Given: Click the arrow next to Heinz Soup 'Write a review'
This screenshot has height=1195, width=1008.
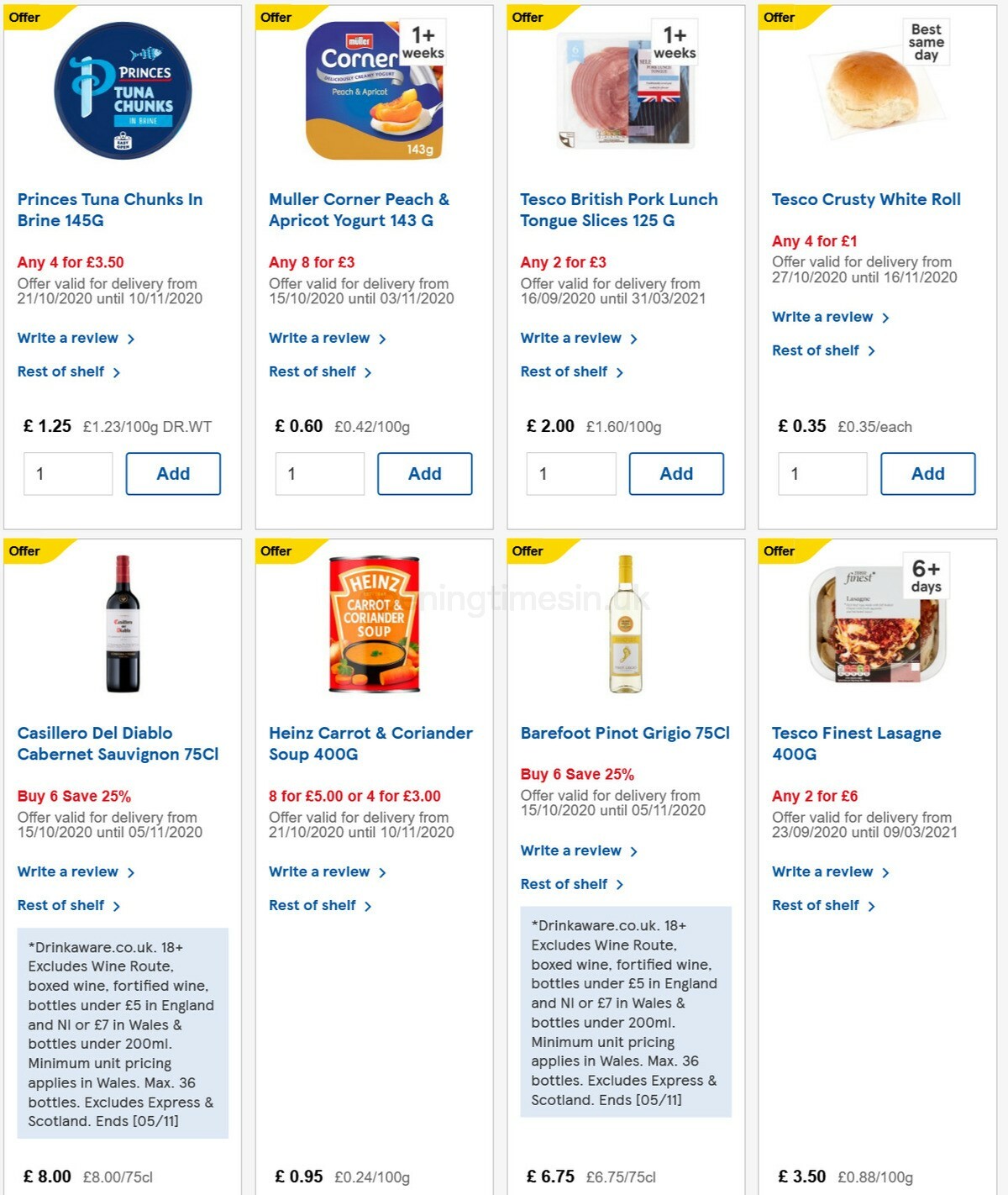Looking at the screenshot, I should 383,871.
